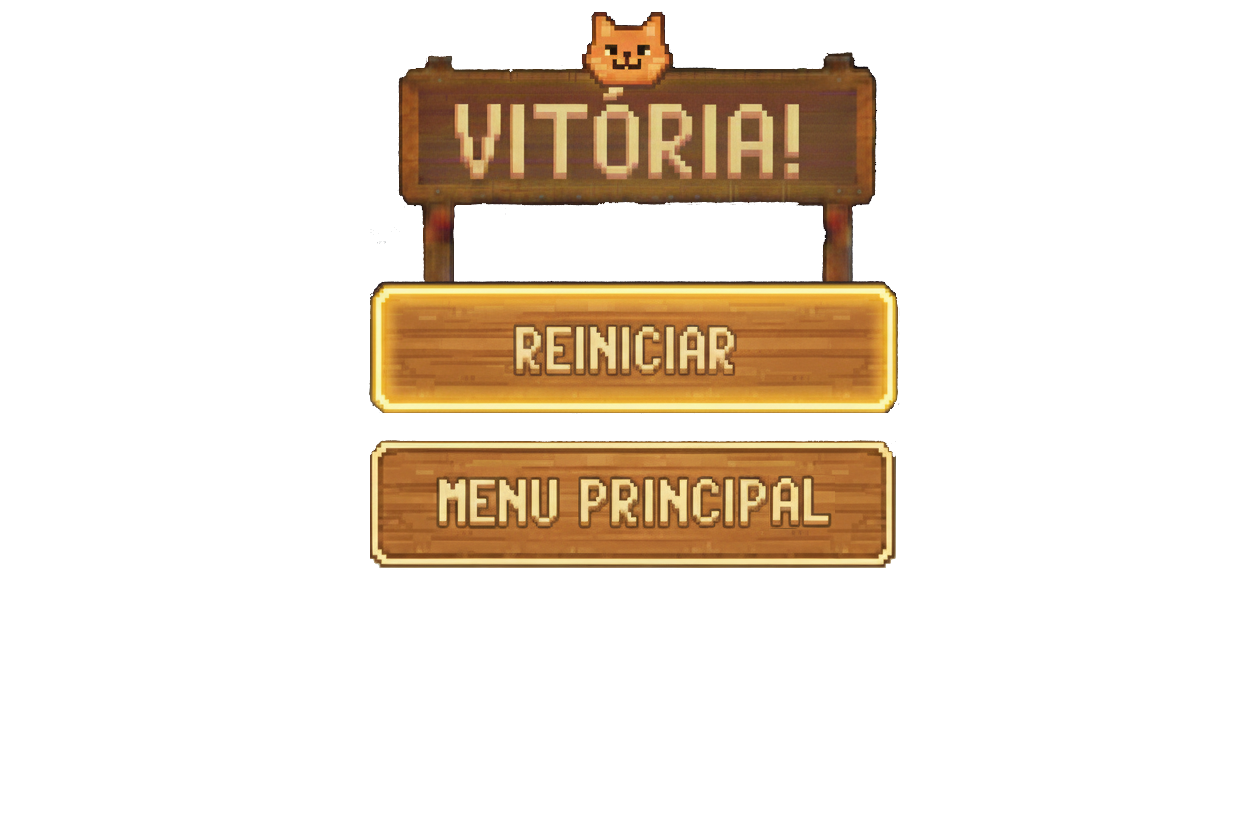Tap the Reiniciar button
1248x832 pixels.
633,348
